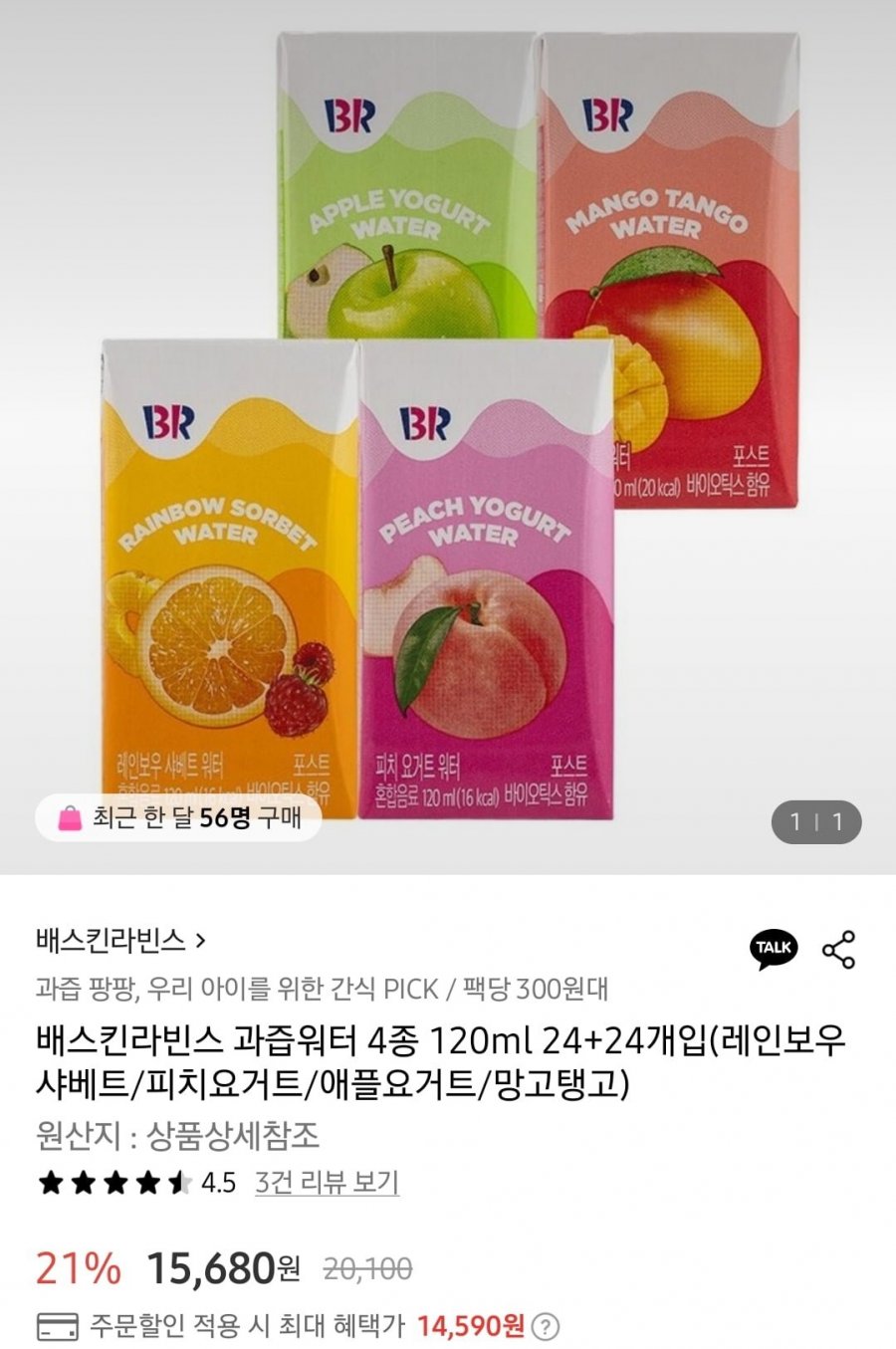Open the 3건 리뷰 보기 link
The width and height of the screenshot is (896, 1349).
[x=327, y=1183]
